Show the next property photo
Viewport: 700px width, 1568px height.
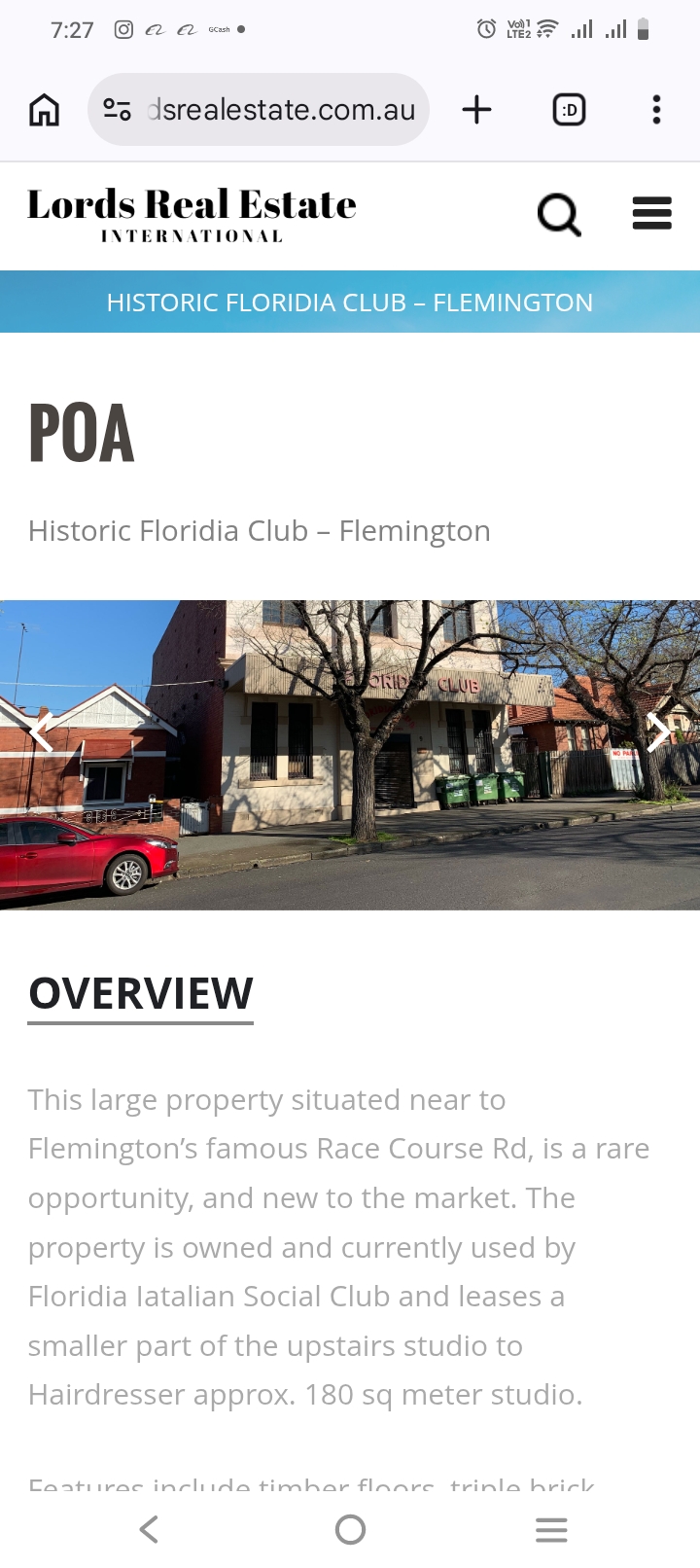658,731
